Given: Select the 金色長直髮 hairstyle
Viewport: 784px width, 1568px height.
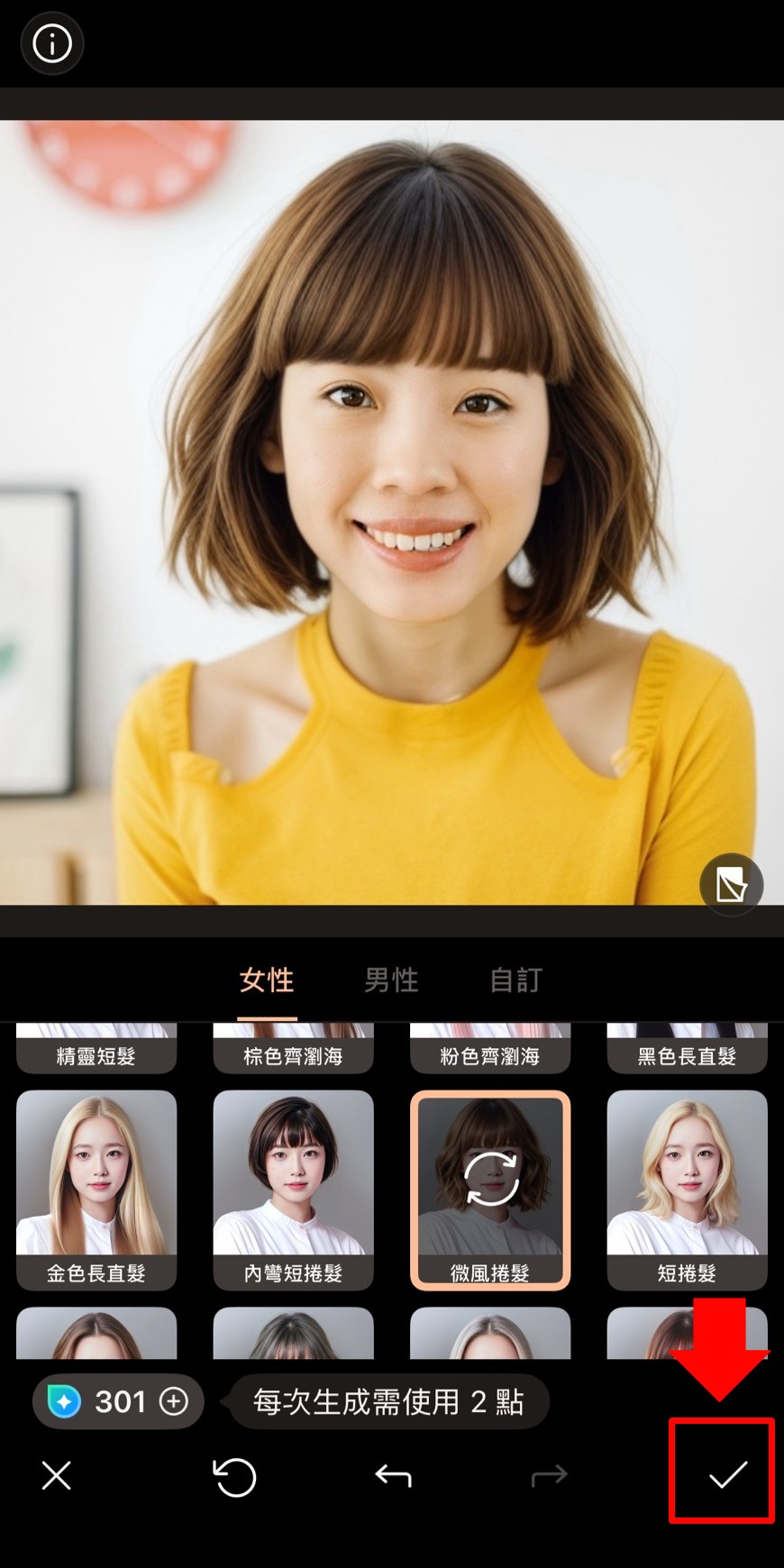Looking at the screenshot, I should point(96,1188).
